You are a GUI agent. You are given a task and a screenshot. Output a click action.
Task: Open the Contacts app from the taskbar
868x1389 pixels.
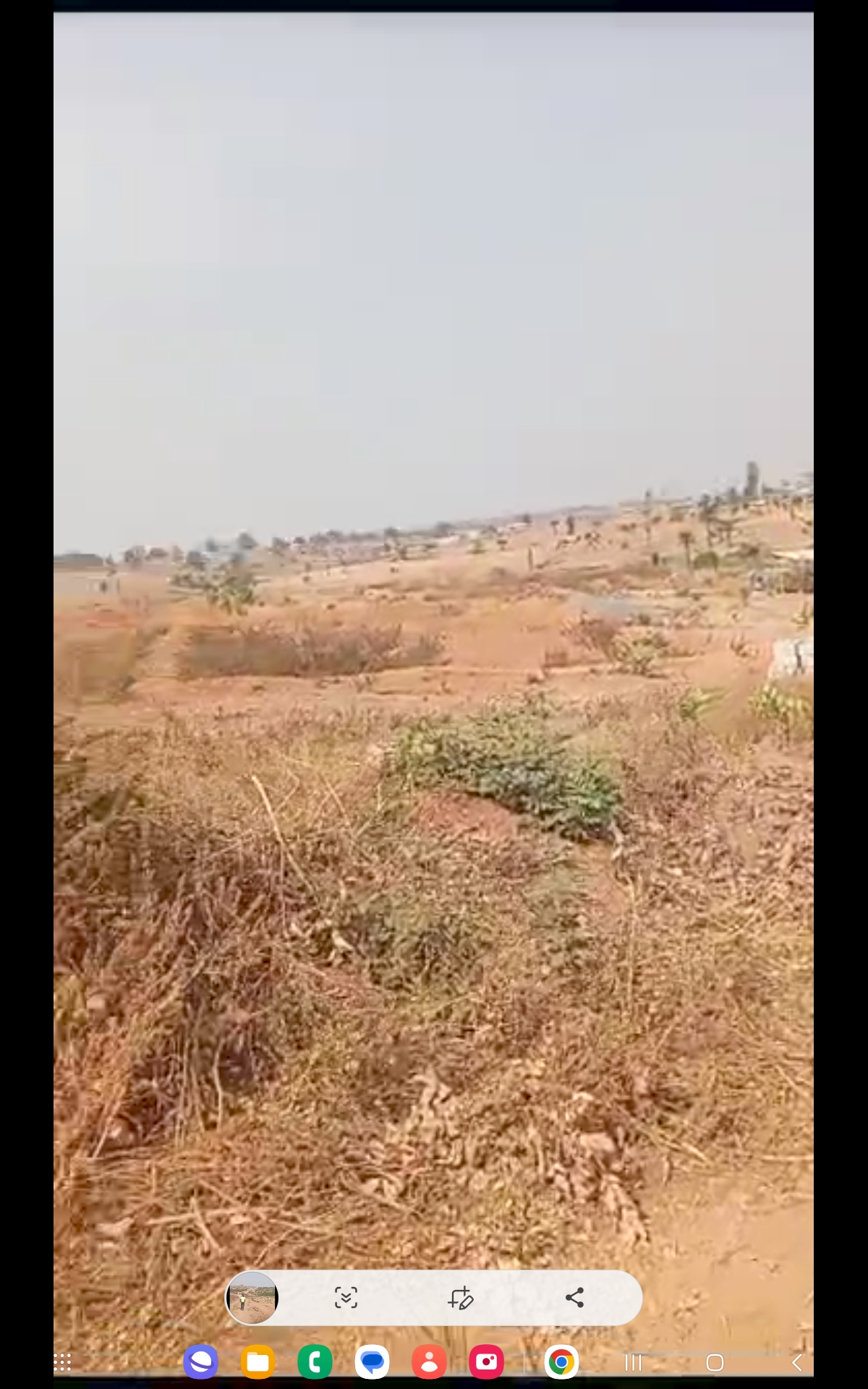click(429, 1363)
